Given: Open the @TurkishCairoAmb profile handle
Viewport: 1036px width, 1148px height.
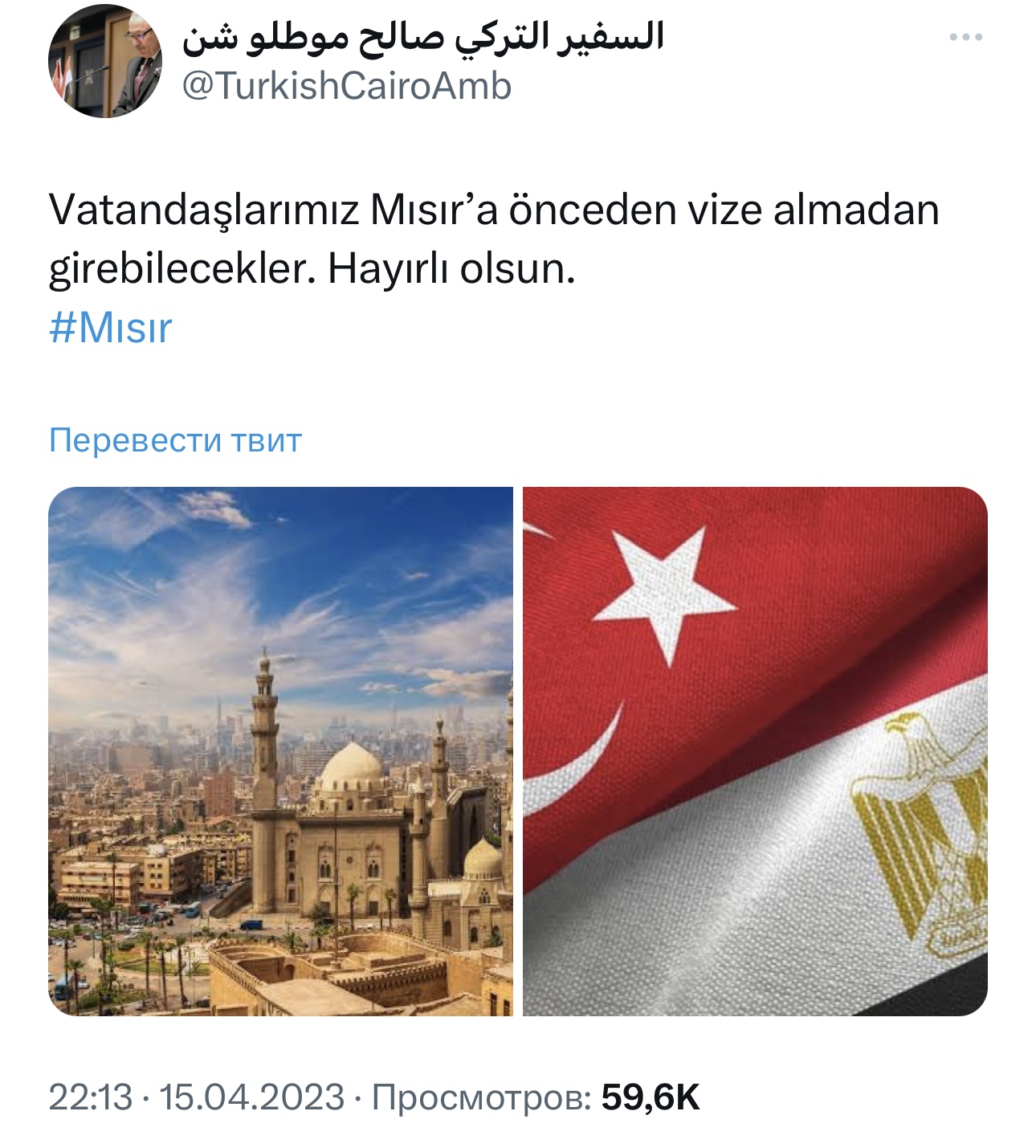Looking at the screenshot, I should coord(347,86).
